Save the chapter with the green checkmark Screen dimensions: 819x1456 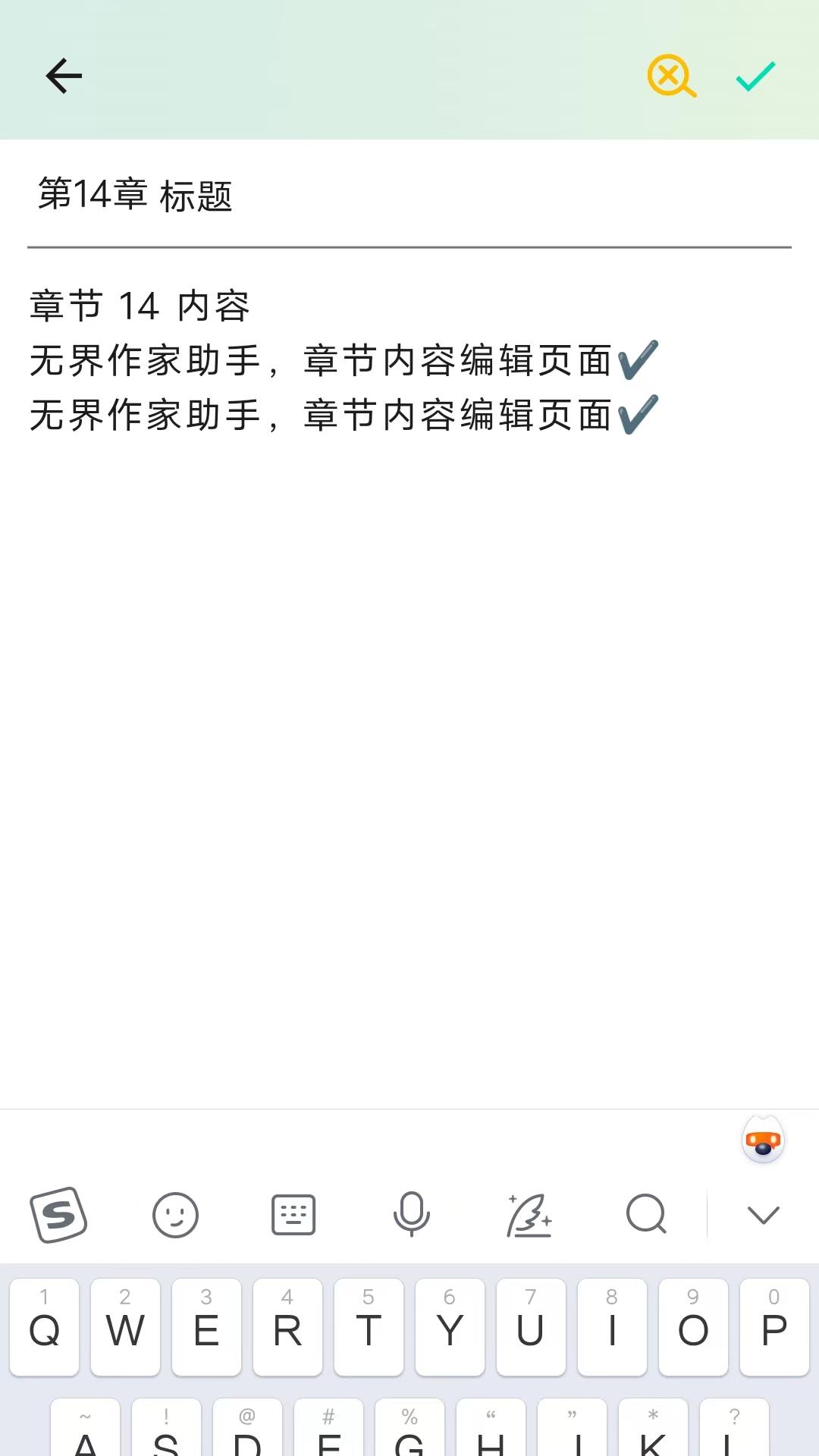pyautogui.click(x=753, y=76)
